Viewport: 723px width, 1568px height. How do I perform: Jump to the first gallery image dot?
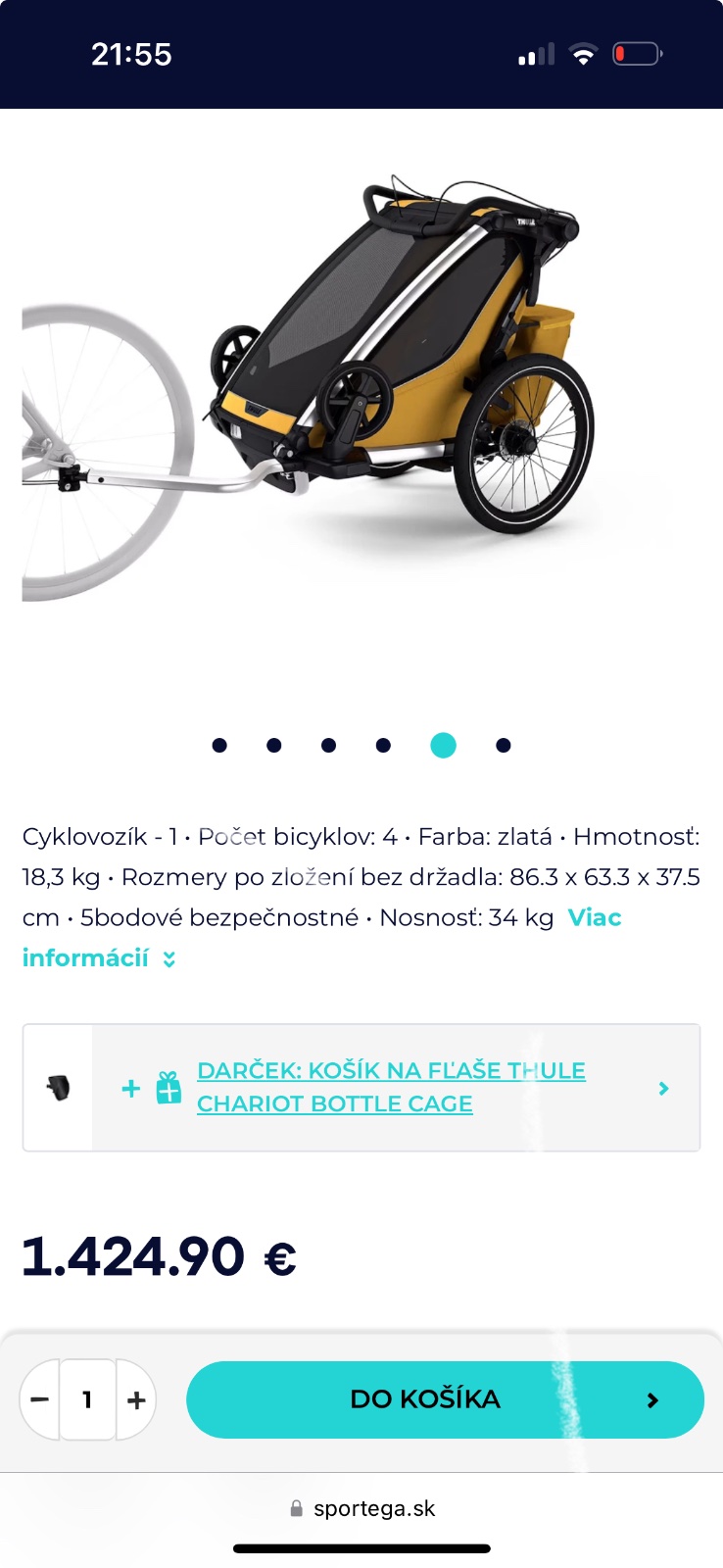tap(219, 746)
